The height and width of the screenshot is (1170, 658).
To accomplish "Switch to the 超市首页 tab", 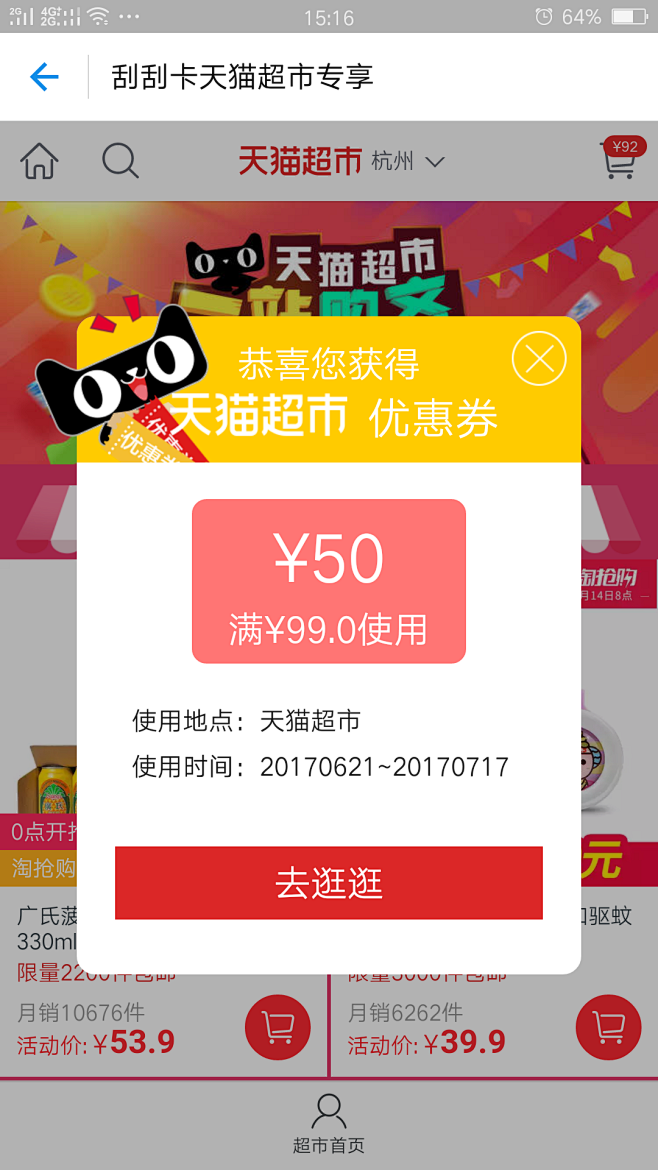I will [329, 1124].
